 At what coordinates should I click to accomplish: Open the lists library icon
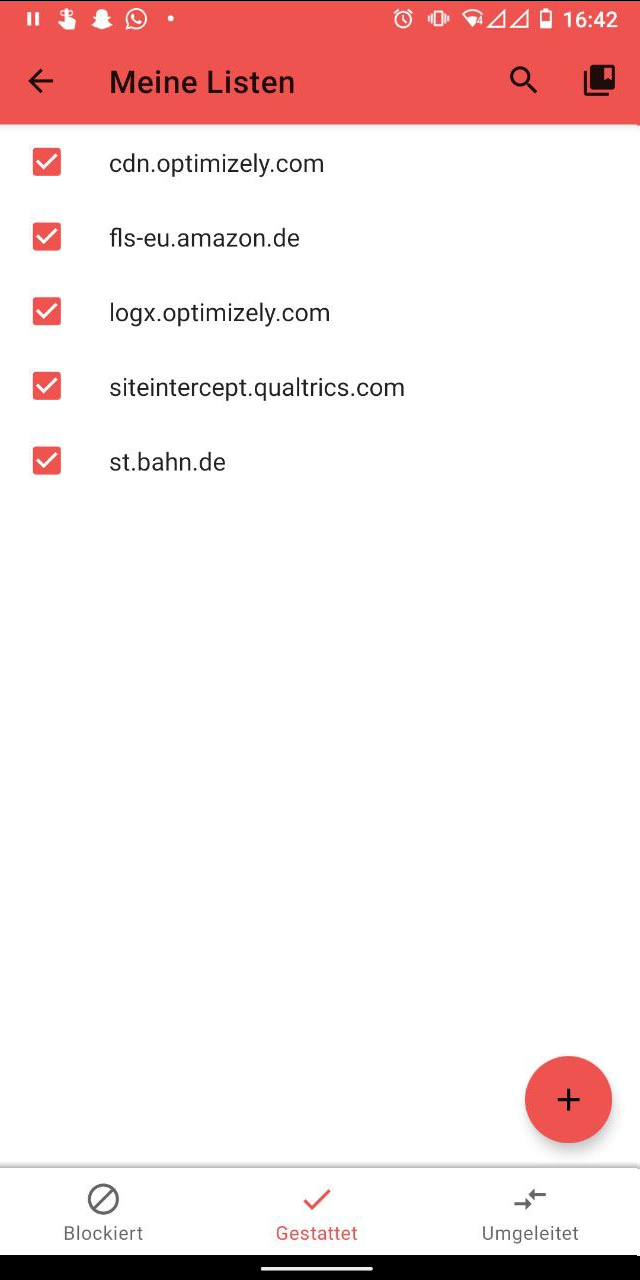[598, 81]
